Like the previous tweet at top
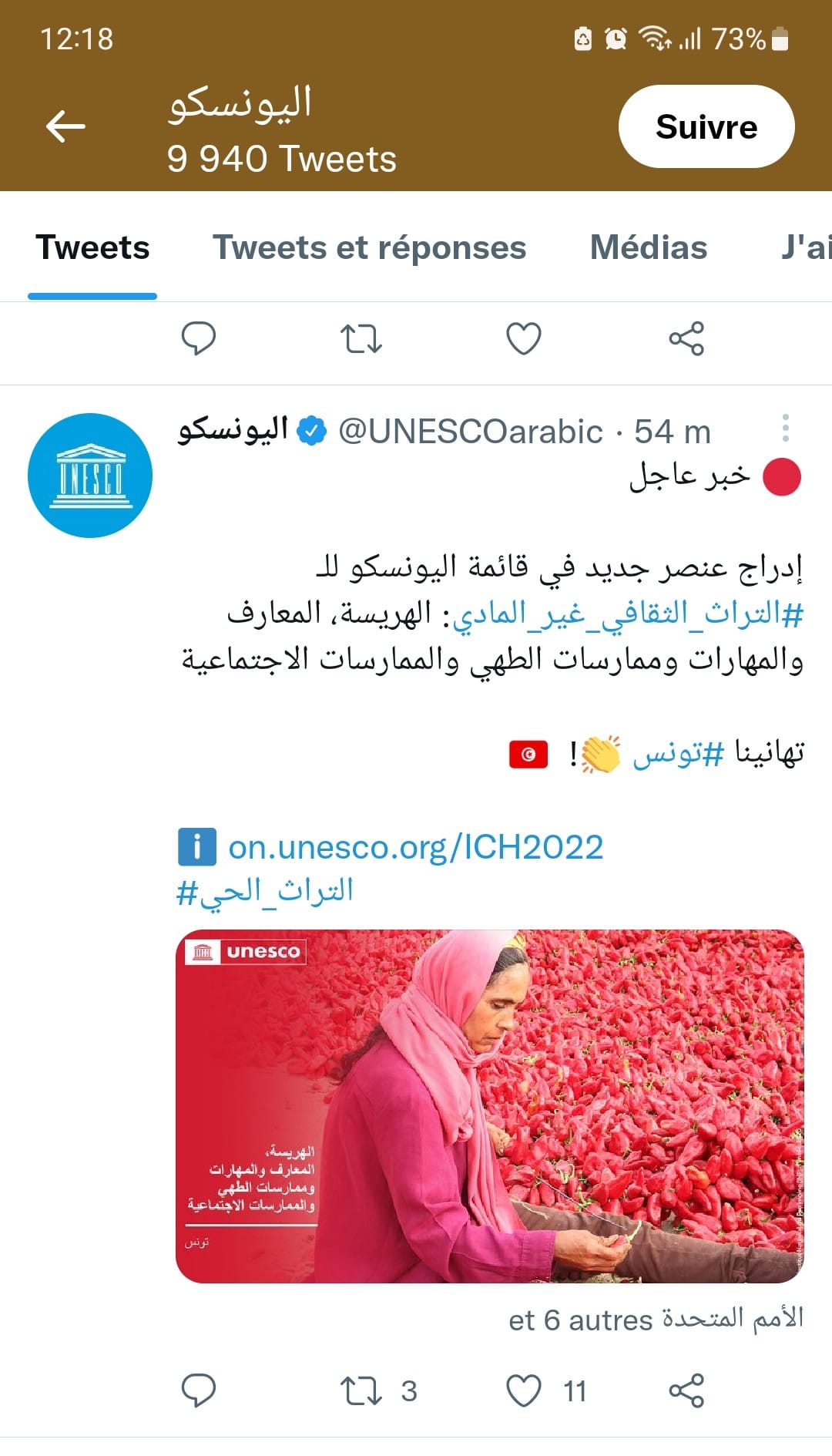The width and height of the screenshot is (832, 1456). 524,338
